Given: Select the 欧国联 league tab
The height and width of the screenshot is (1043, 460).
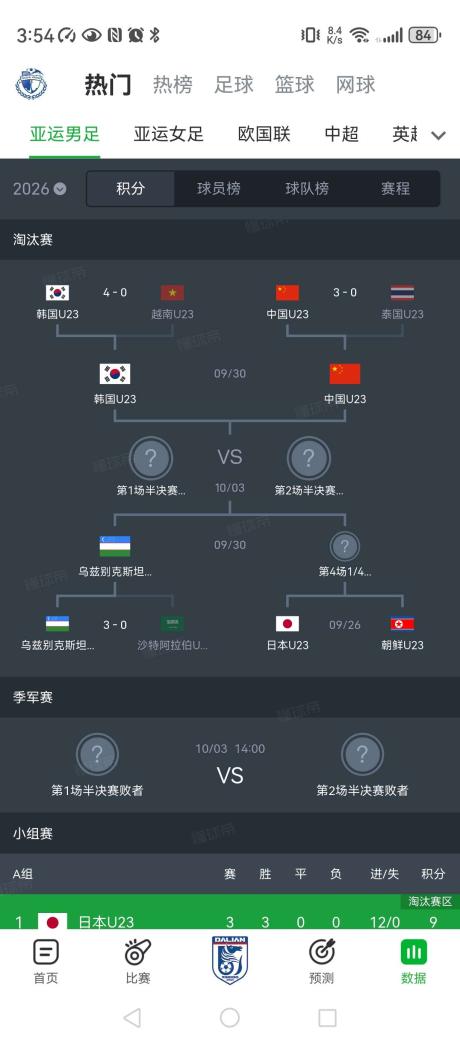Looking at the screenshot, I should click(264, 134).
